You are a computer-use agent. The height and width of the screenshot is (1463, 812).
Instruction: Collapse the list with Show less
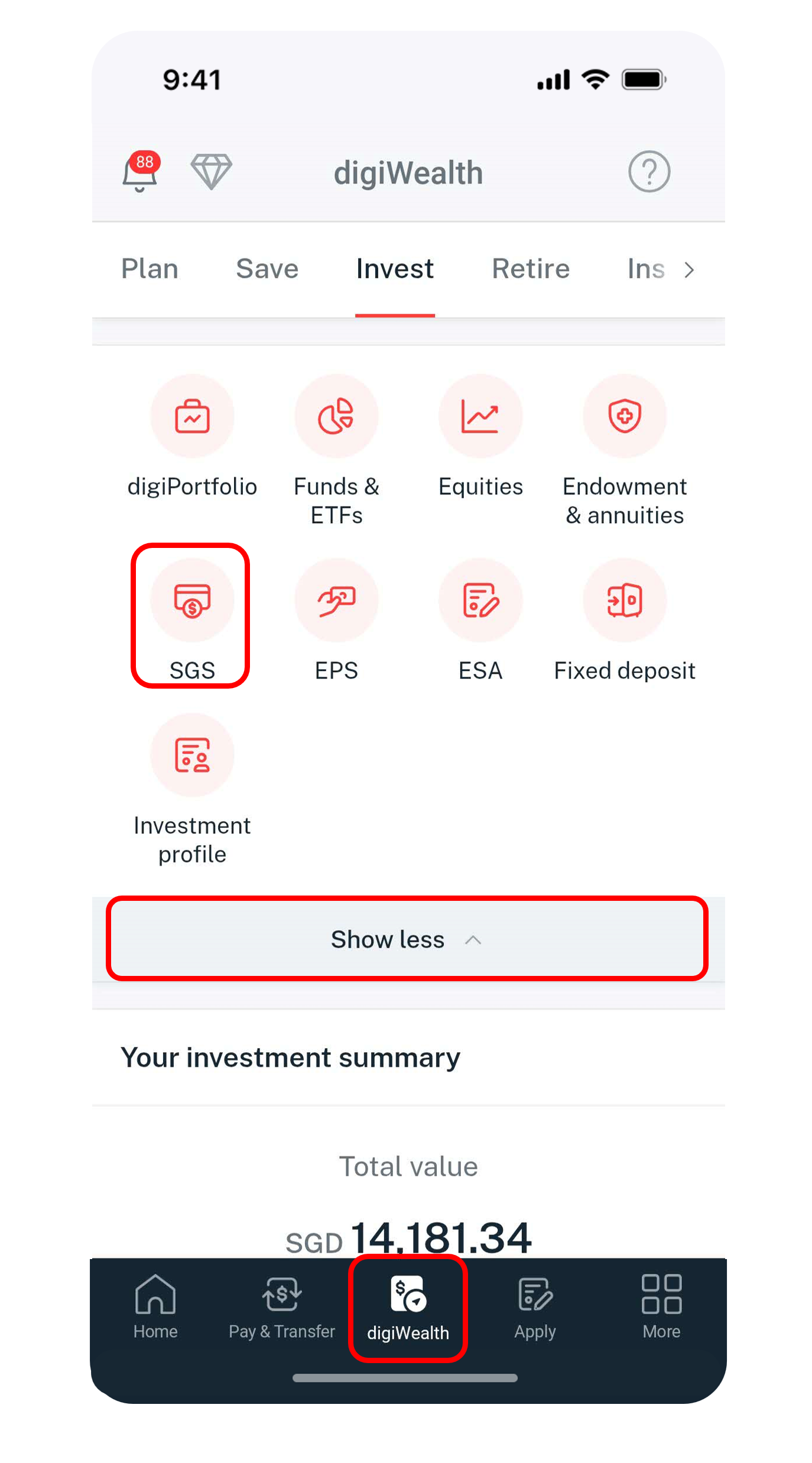click(407, 939)
